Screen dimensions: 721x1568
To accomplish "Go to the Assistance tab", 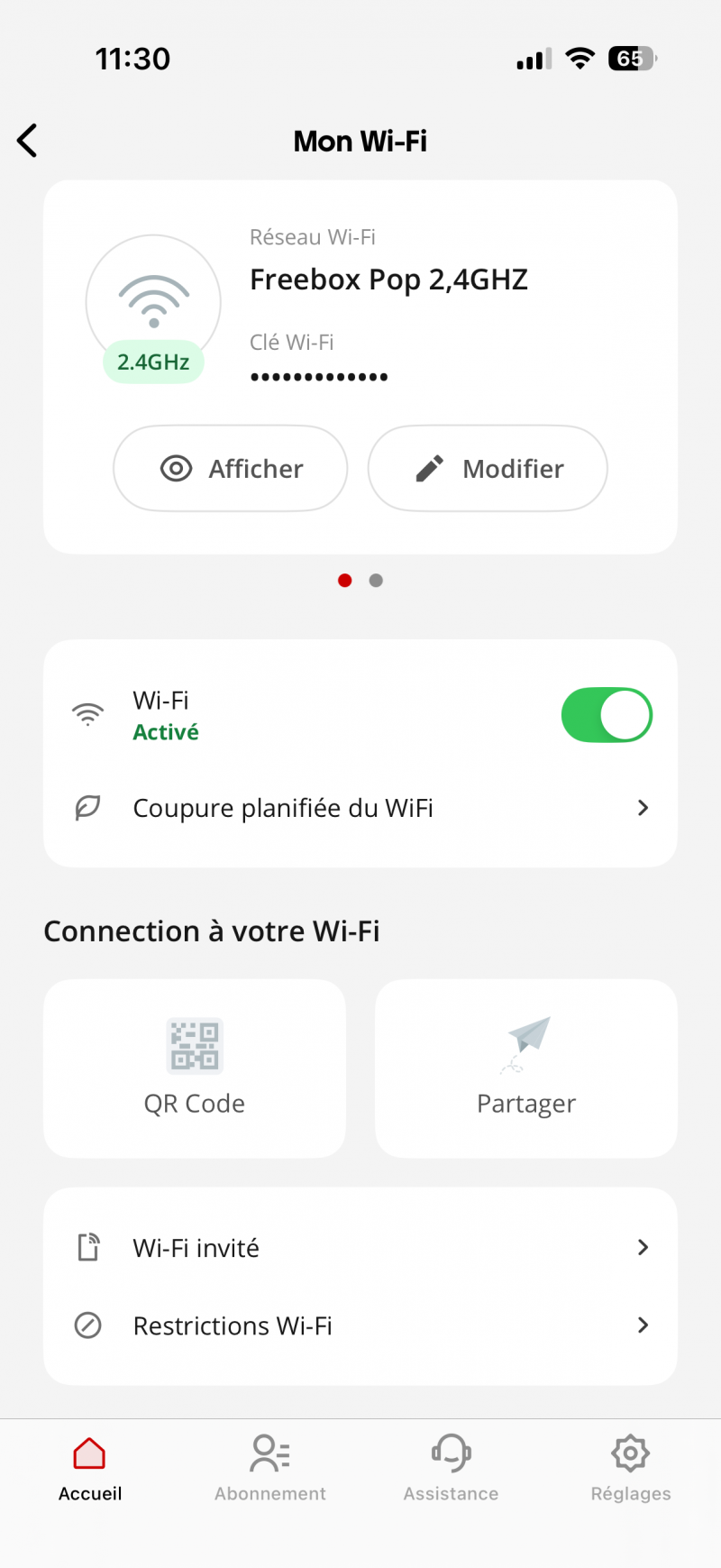I will 451,1470.
